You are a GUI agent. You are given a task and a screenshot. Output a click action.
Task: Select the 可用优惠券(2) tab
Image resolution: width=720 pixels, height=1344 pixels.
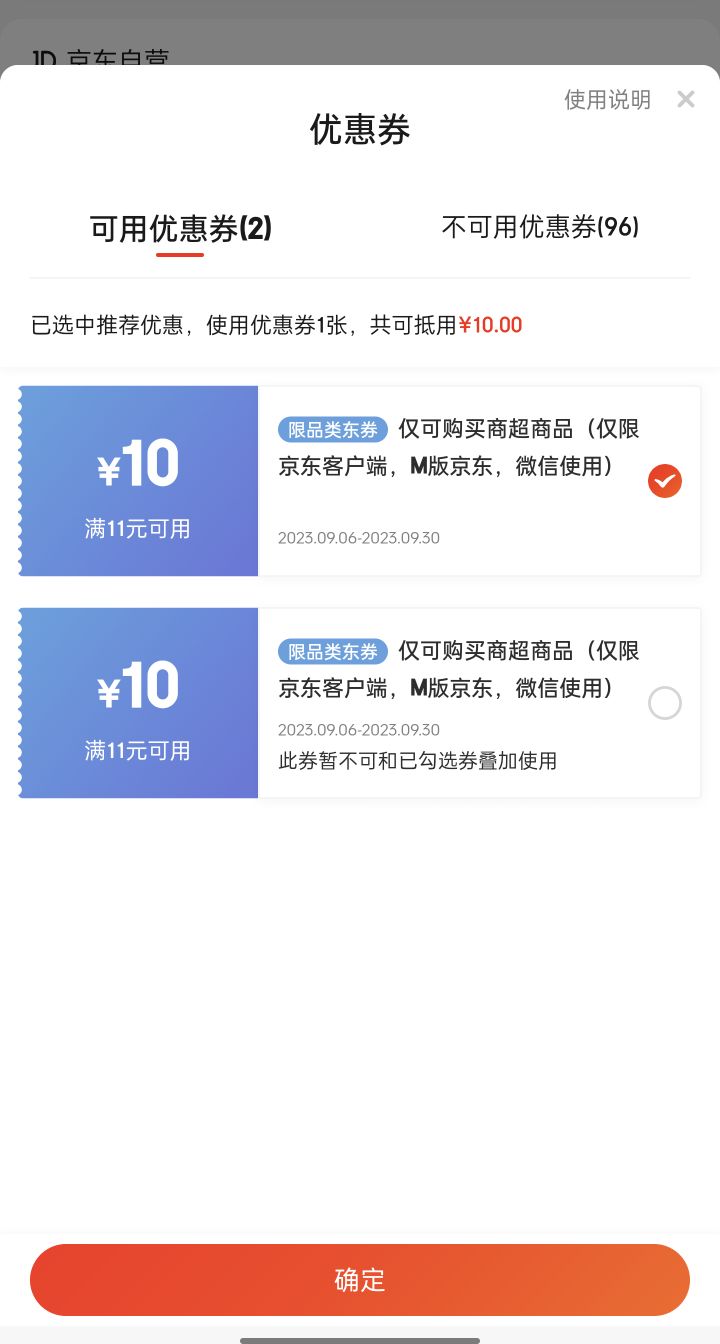coord(181,229)
